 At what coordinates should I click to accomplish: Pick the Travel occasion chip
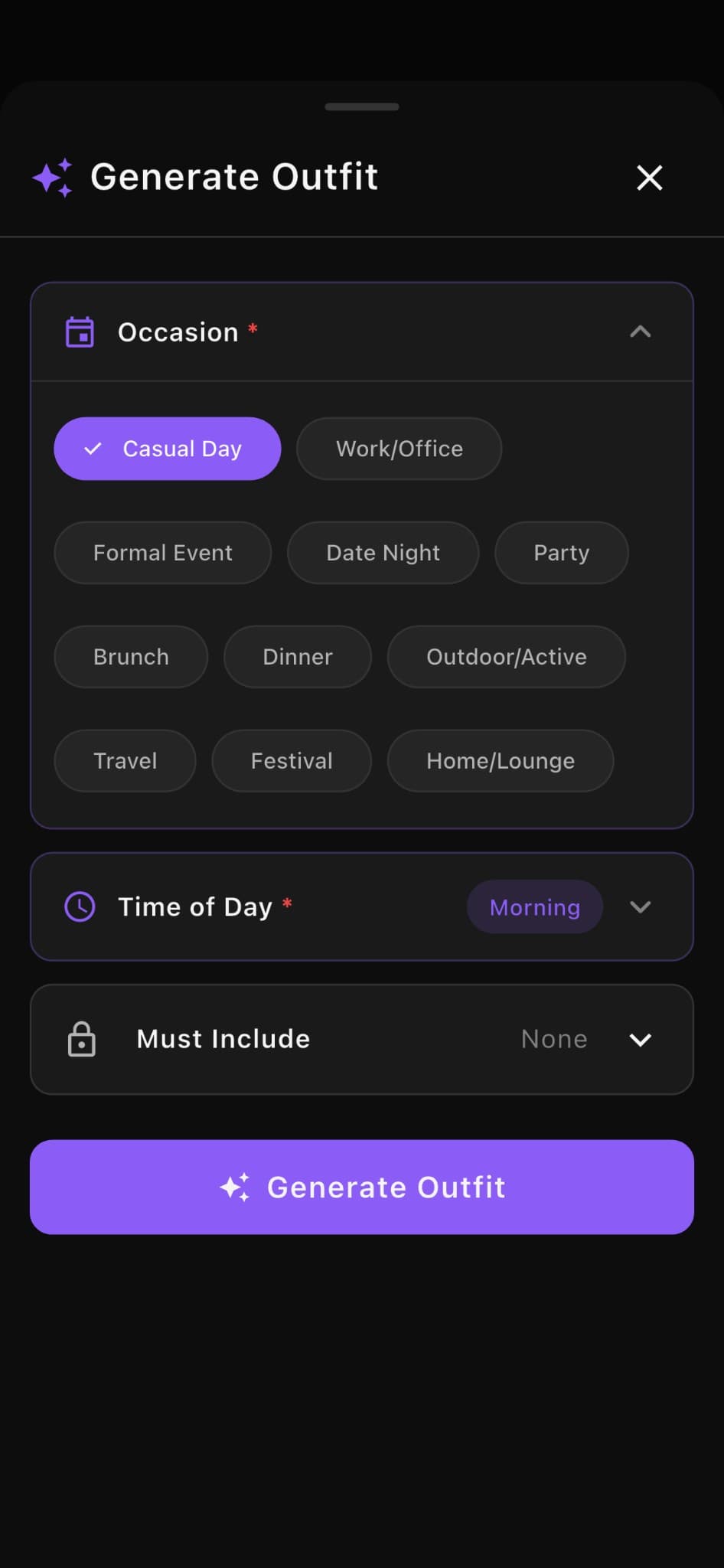click(125, 761)
